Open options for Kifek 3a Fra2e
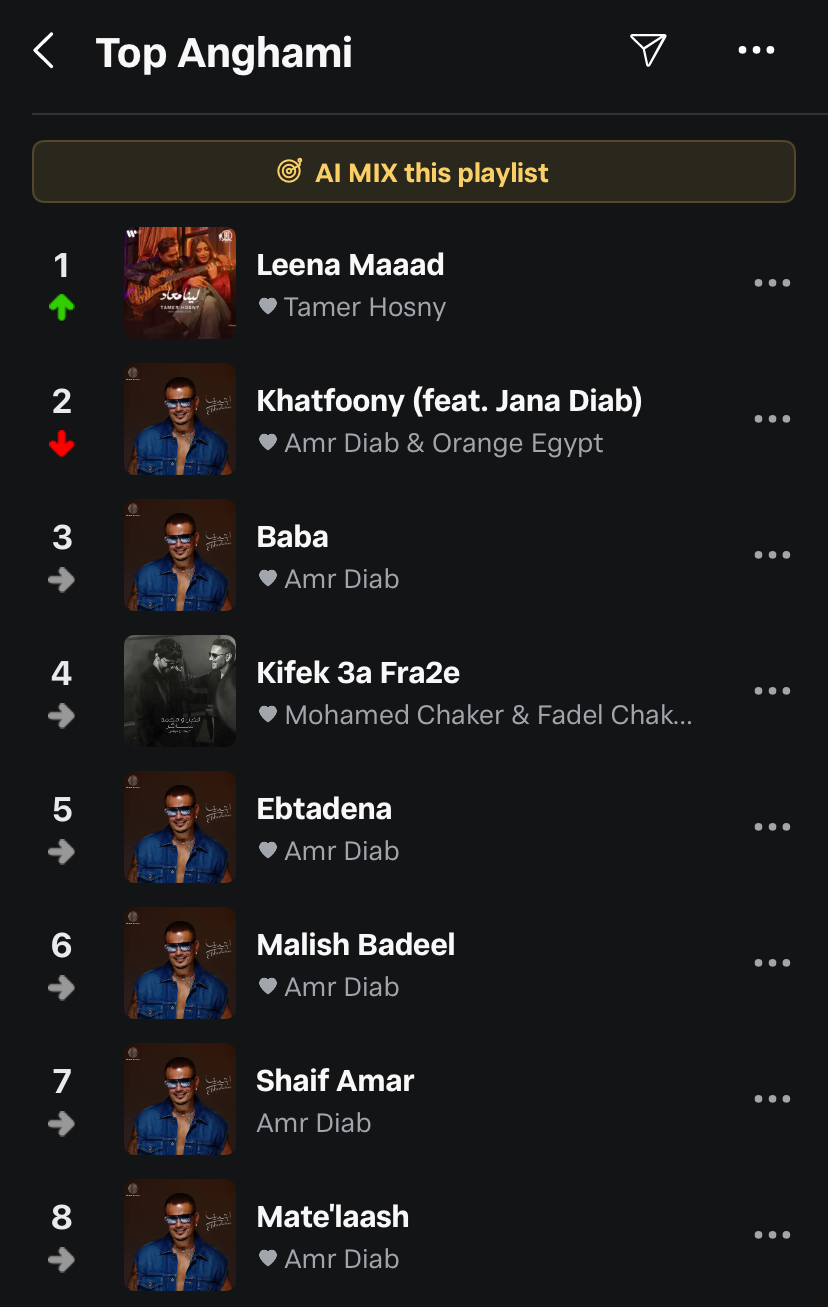 point(772,691)
